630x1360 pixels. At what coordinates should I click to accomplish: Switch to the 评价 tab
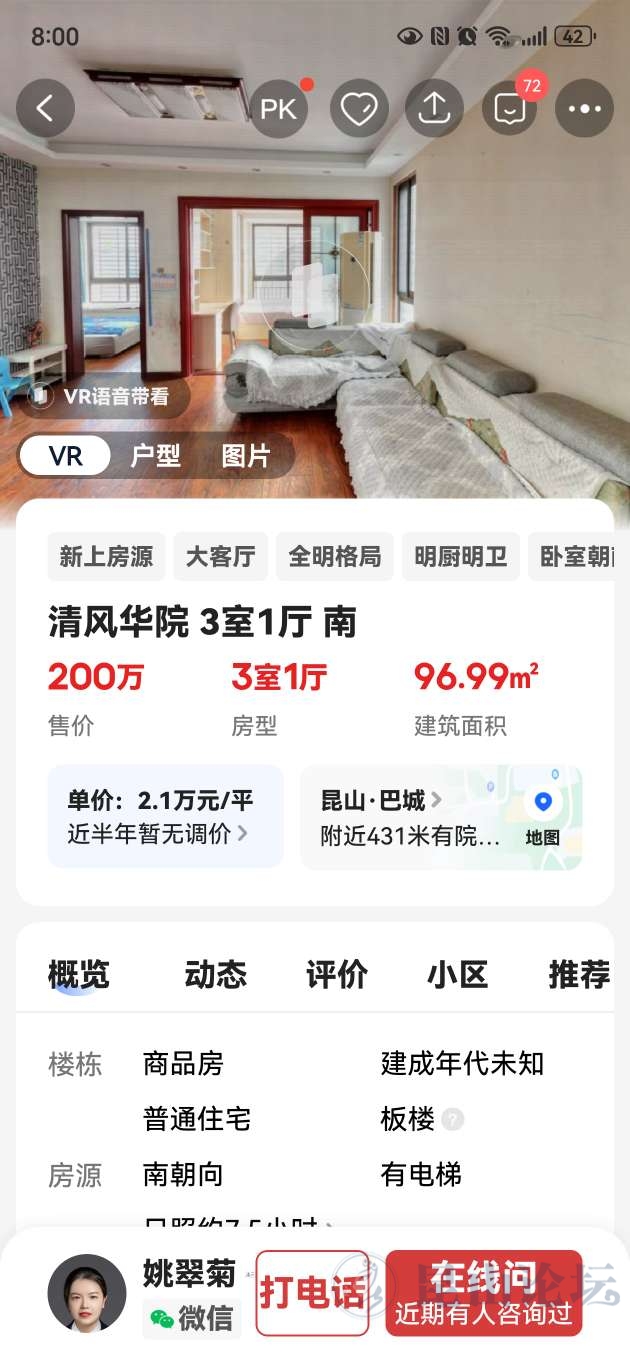pos(337,974)
